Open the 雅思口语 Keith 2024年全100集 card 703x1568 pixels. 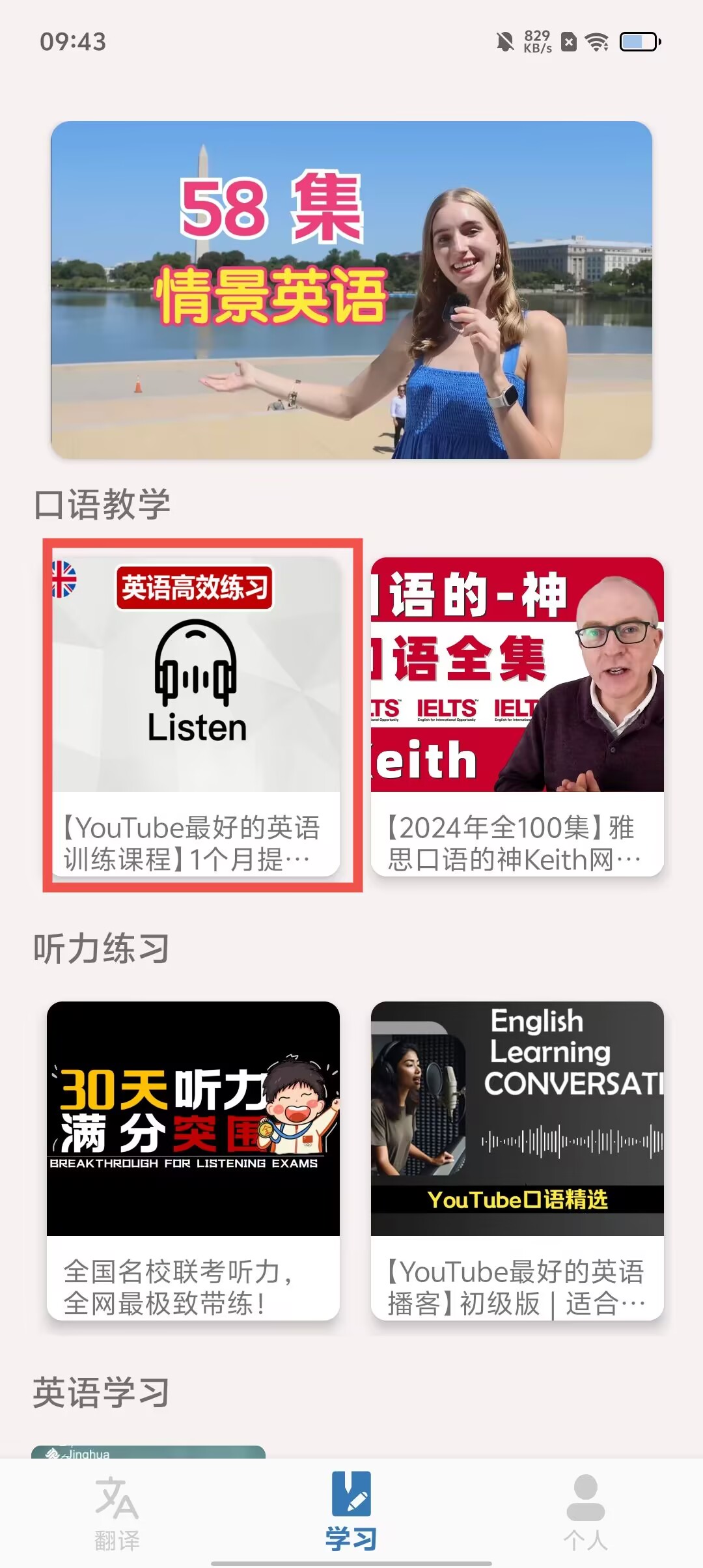[517, 715]
